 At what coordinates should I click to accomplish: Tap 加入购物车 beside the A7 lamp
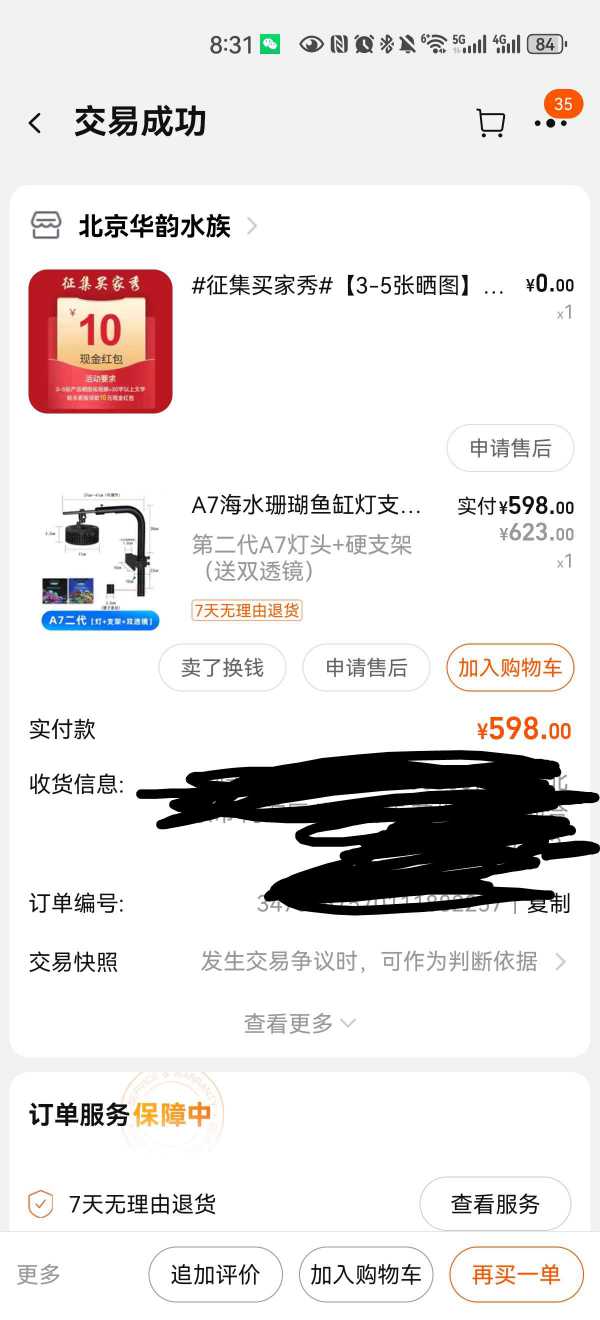[510, 668]
